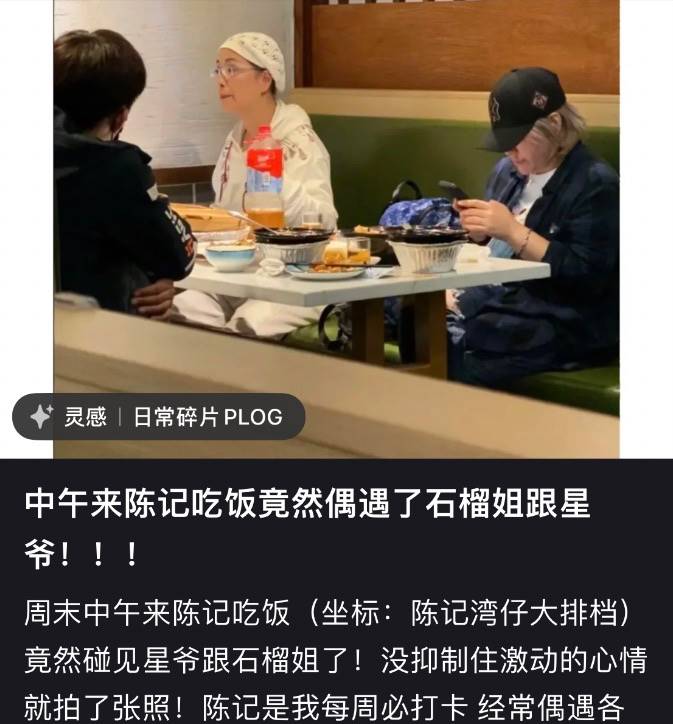
Task: View the post photo in full screen
Action: (336, 200)
